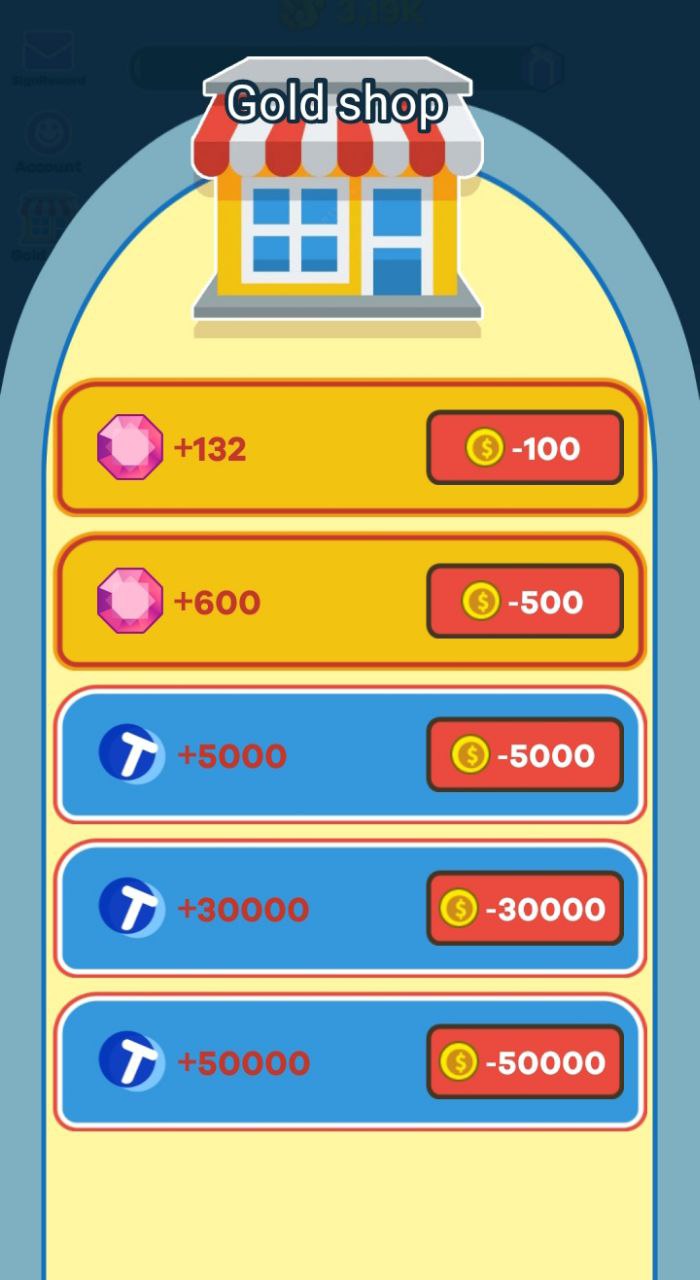Select the -50000 coin token offer
This screenshot has width=700, height=1280.
(x=525, y=1061)
